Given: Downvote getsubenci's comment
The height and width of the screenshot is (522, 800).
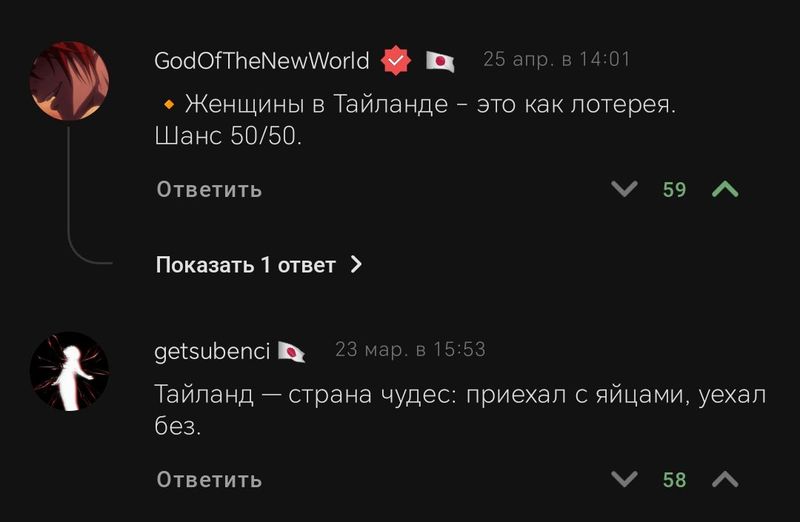Looking at the screenshot, I should click(624, 480).
